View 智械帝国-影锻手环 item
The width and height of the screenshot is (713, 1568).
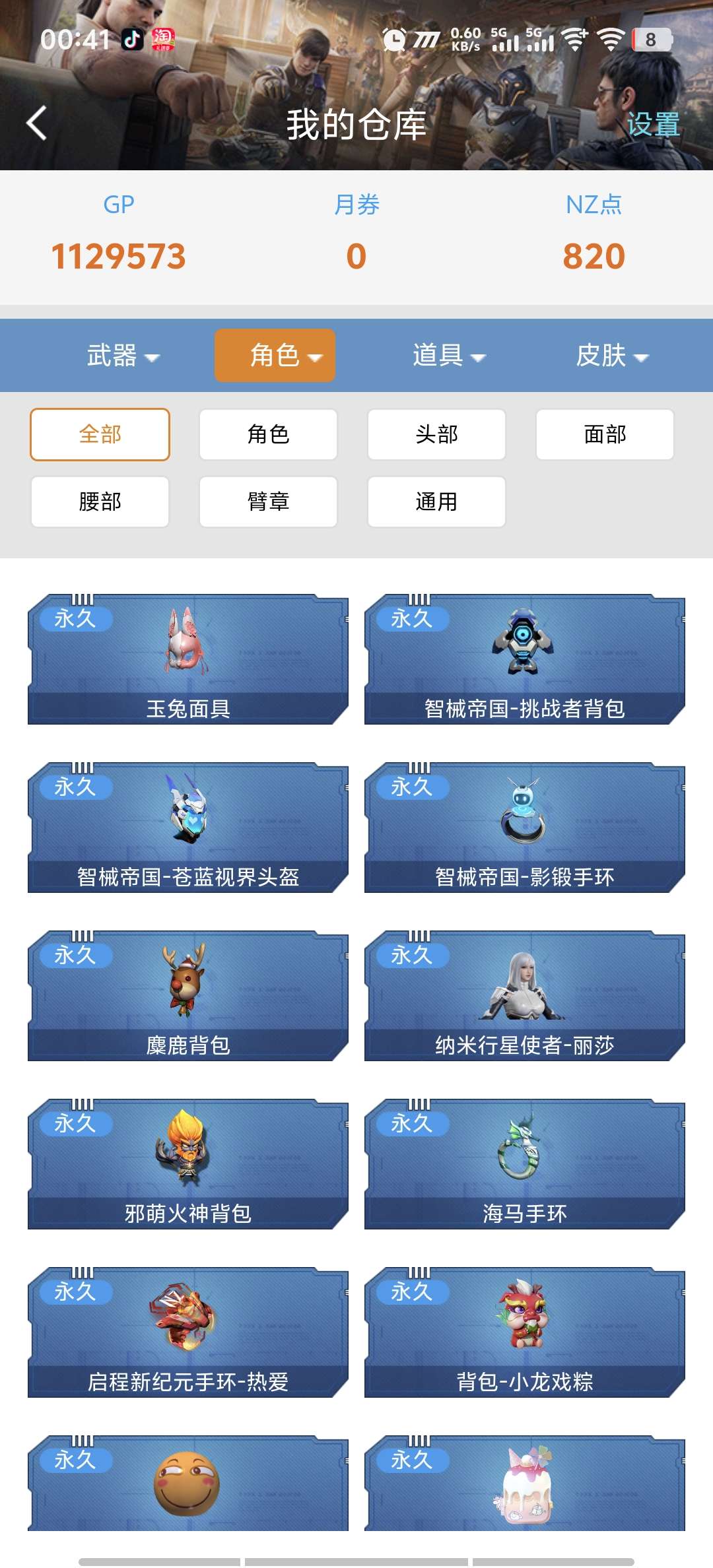525,828
